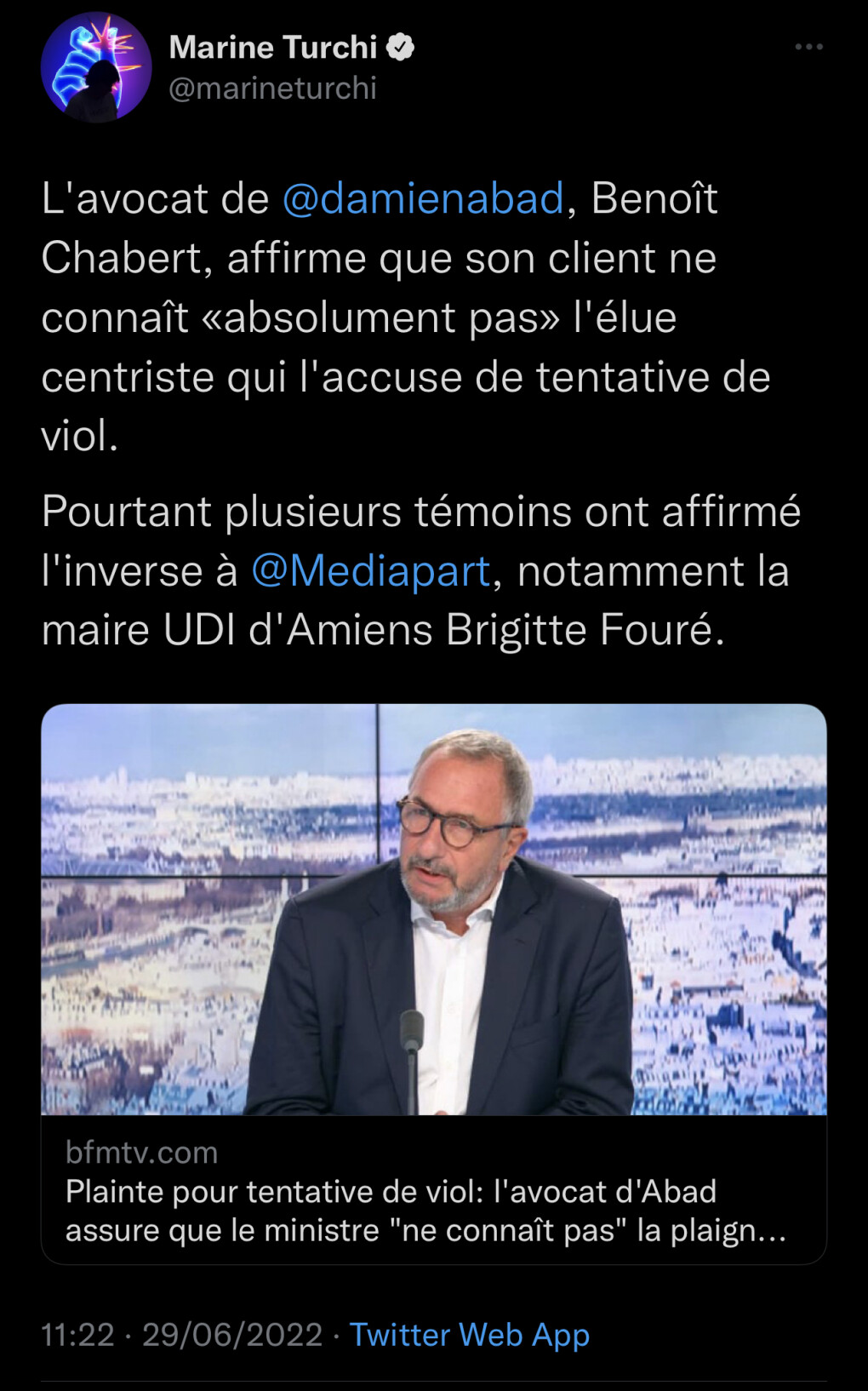This screenshot has width=868, height=1391.
Task: Open Marine Turchi's profile picture
Action: (96, 67)
